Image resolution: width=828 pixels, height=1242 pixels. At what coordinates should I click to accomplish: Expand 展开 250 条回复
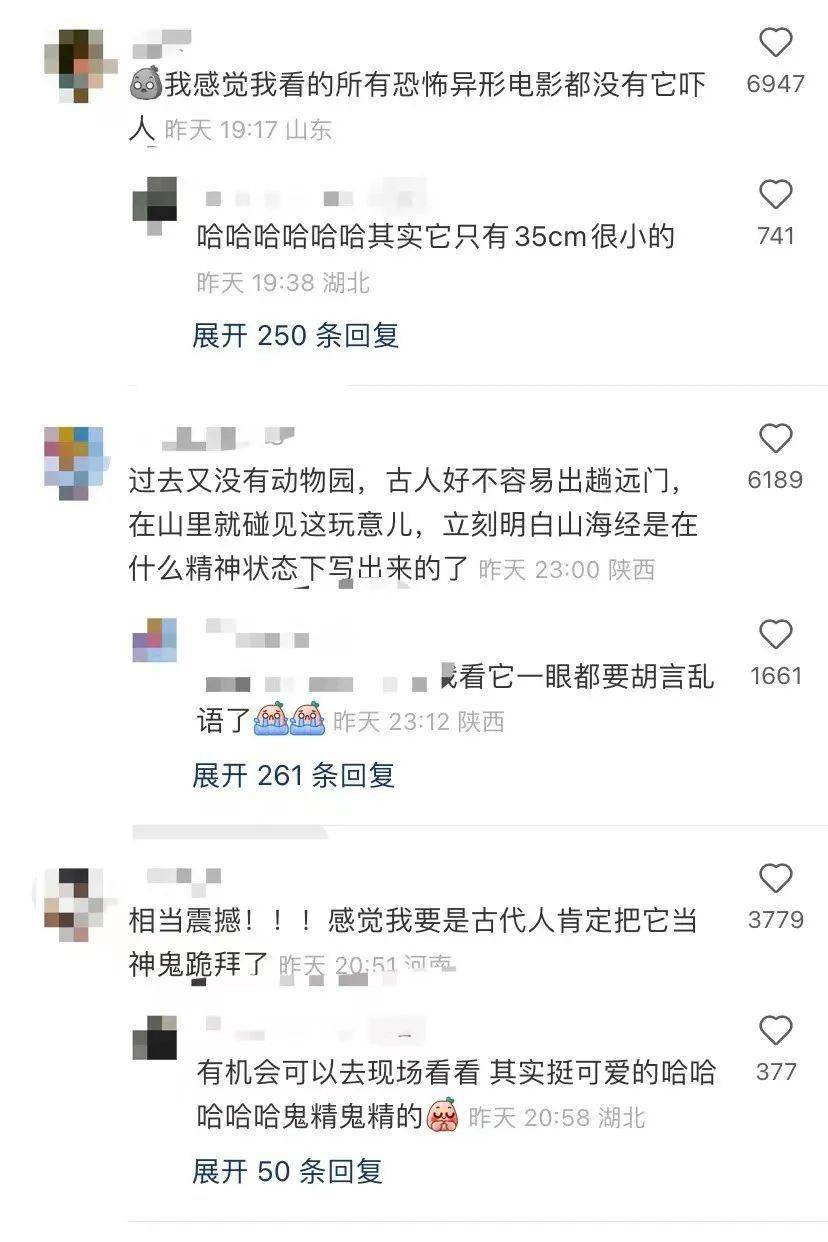point(295,336)
